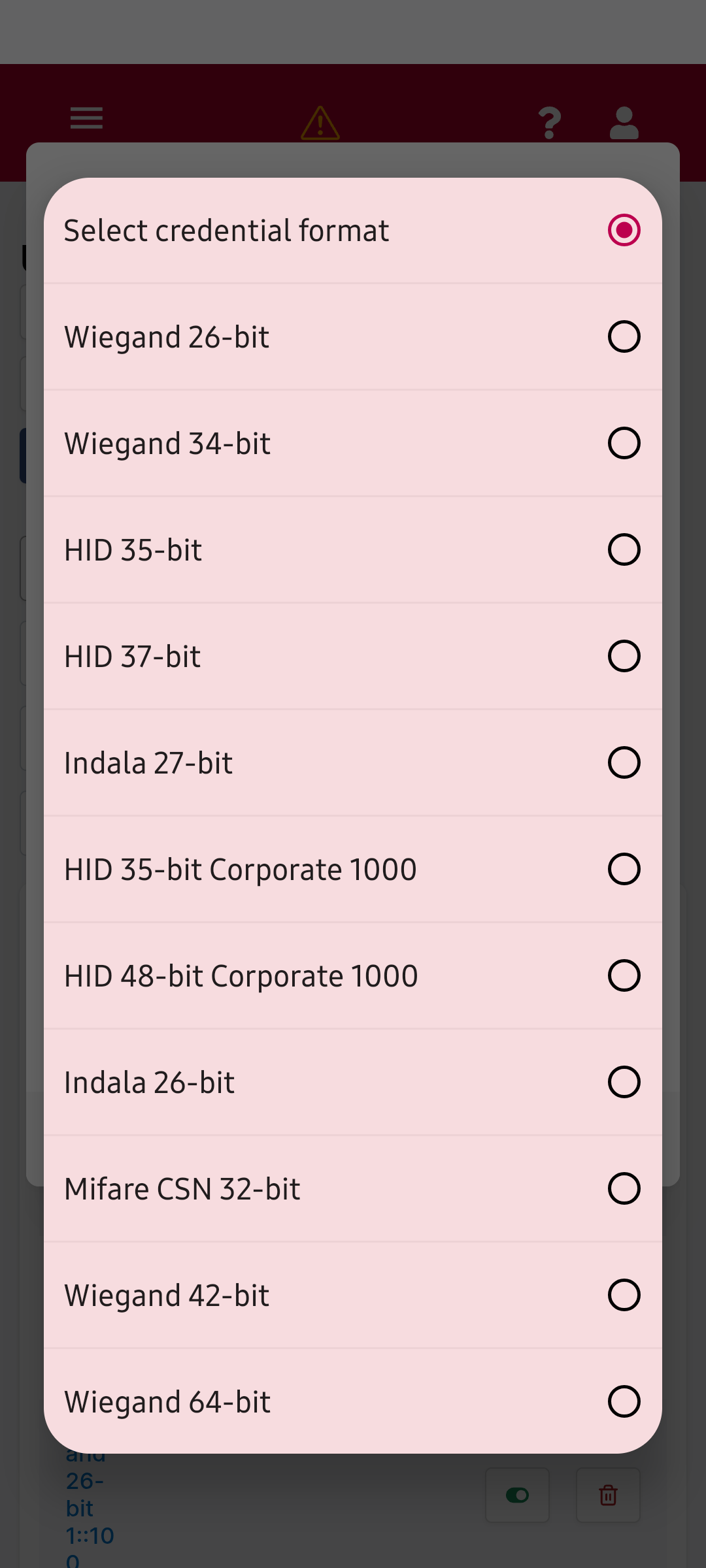Pick Indala 26-bit format
The image size is (706, 1568).
pos(353,1083)
